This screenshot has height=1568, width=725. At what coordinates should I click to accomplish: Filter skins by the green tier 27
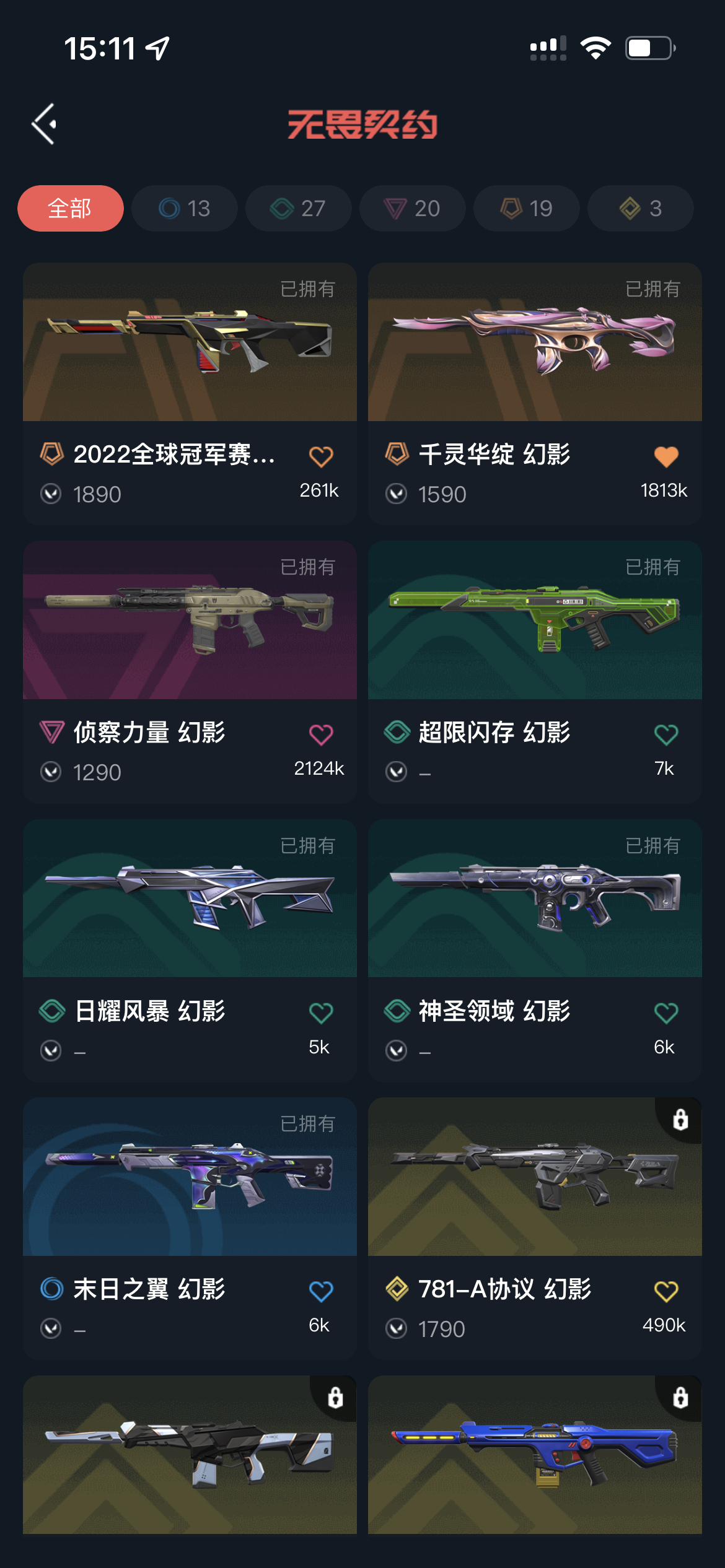pyautogui.click(x=298, y=209)
